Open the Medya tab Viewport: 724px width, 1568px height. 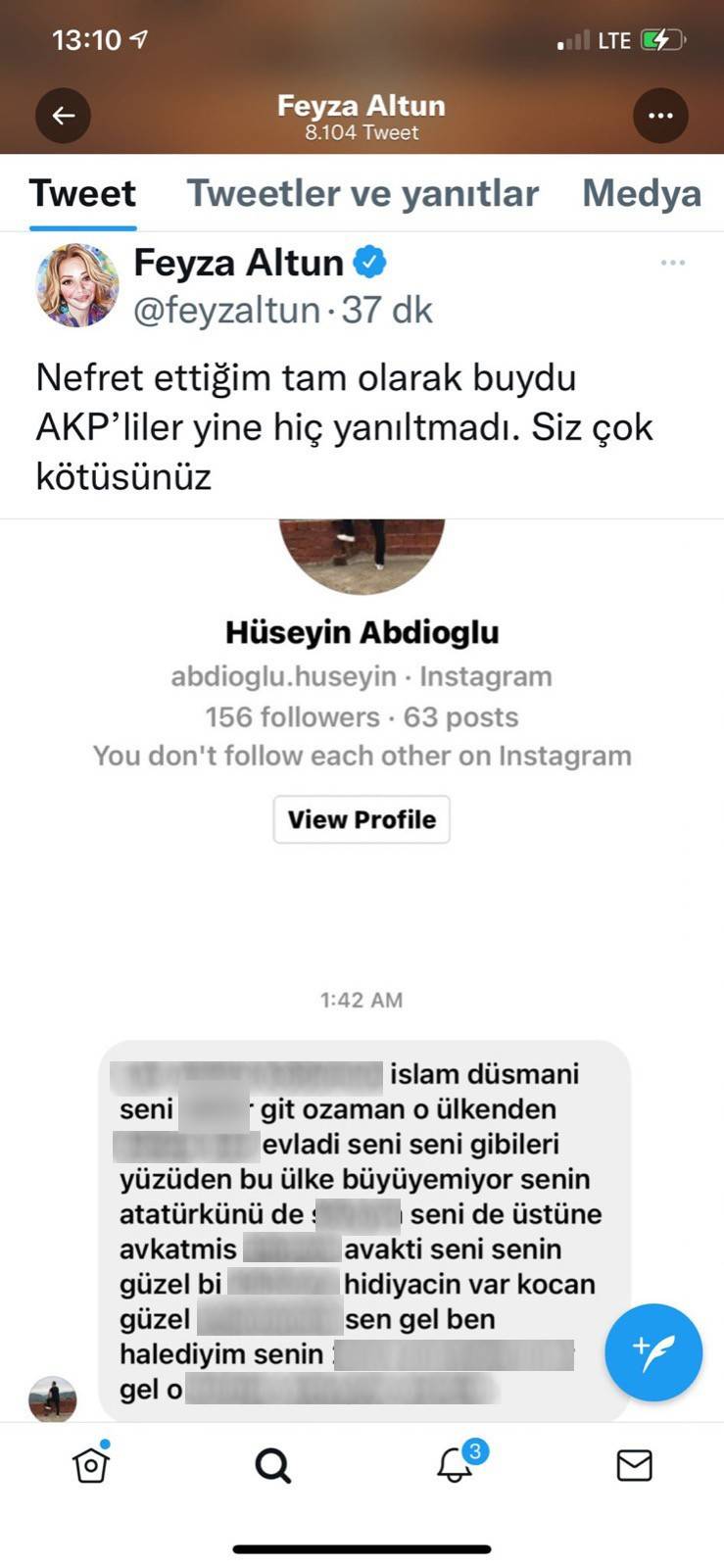pos(642,194)
